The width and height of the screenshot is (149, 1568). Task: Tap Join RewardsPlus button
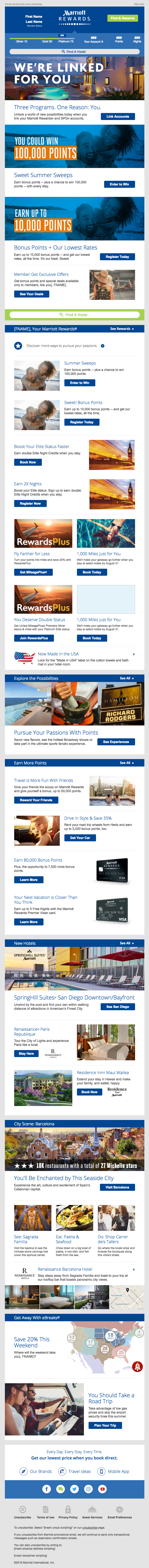coord(33,638)
